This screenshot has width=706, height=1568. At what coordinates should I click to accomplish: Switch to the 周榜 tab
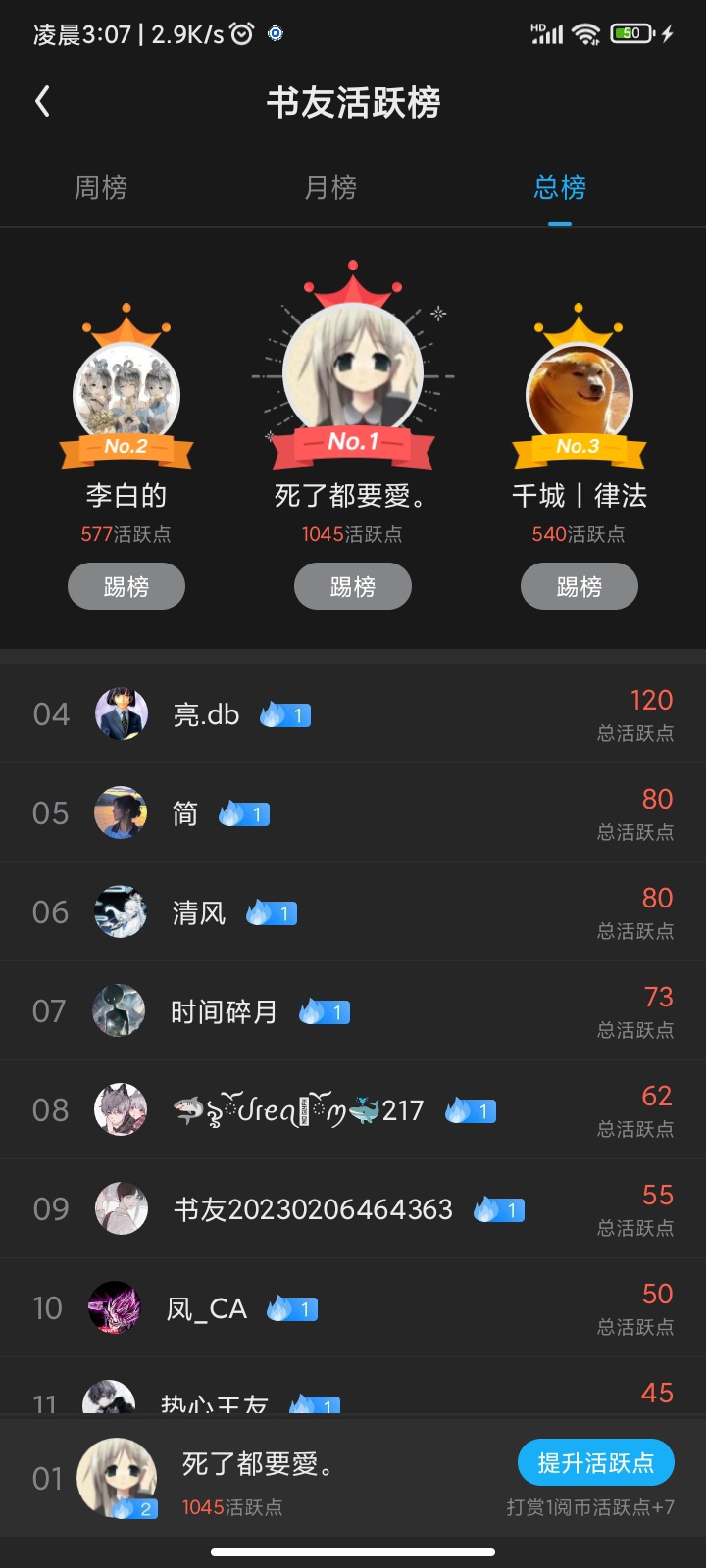pyautogui.click(x=101, y=187)
